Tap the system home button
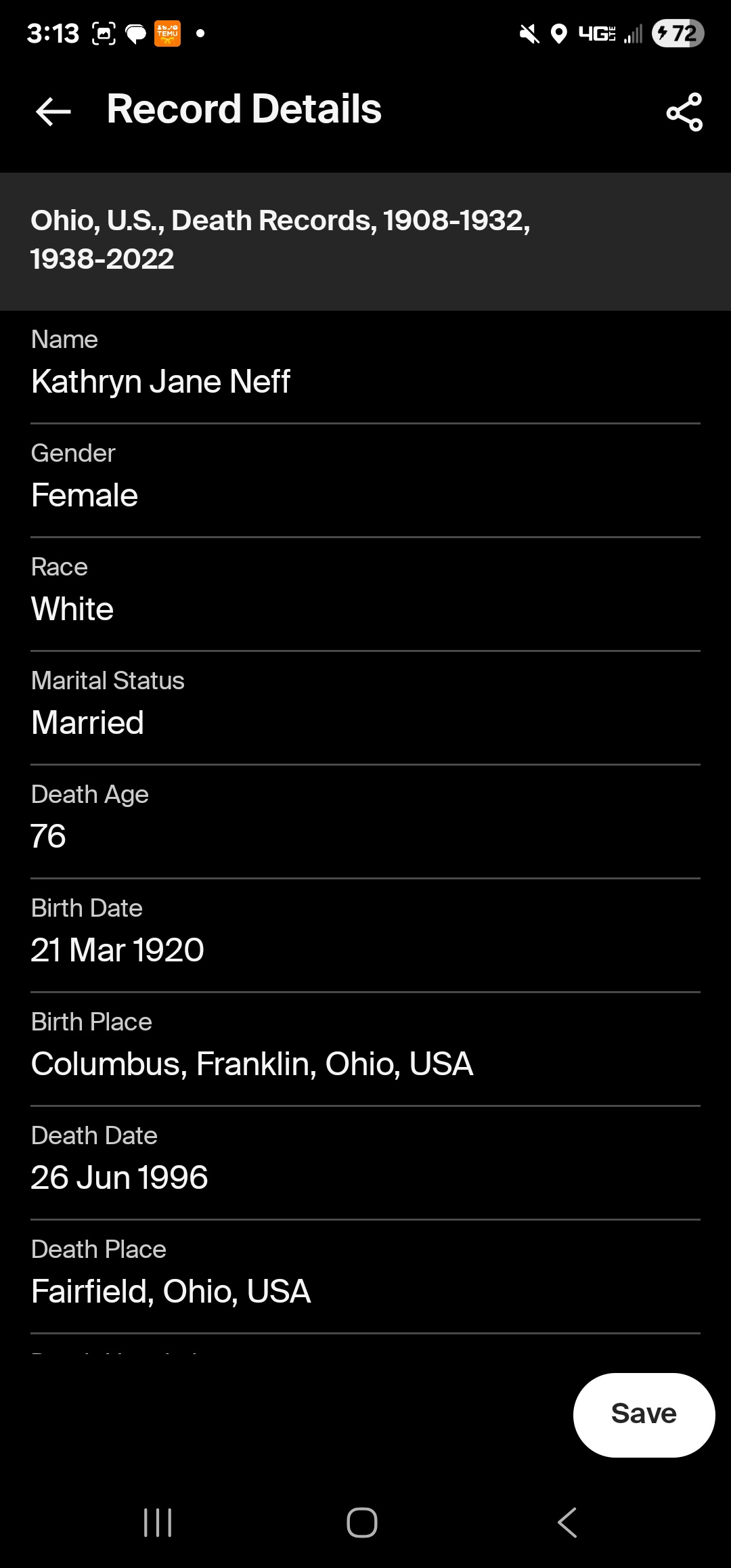Image resolution: width=731 pixels, height=1568 pixels. pos(362,1523)
